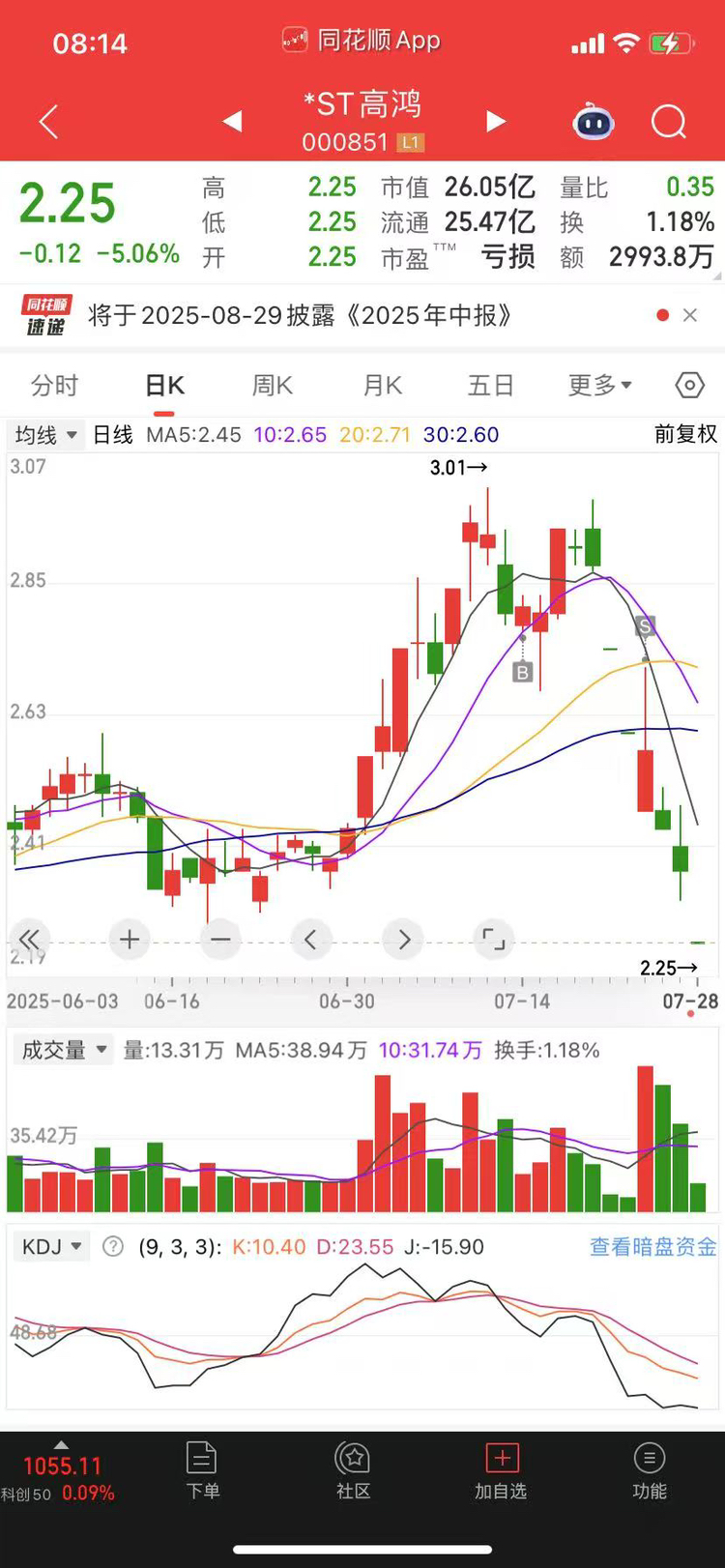725x1568 pixels.
Task: Open 下单 to place an order
Action: point(202,1470)
